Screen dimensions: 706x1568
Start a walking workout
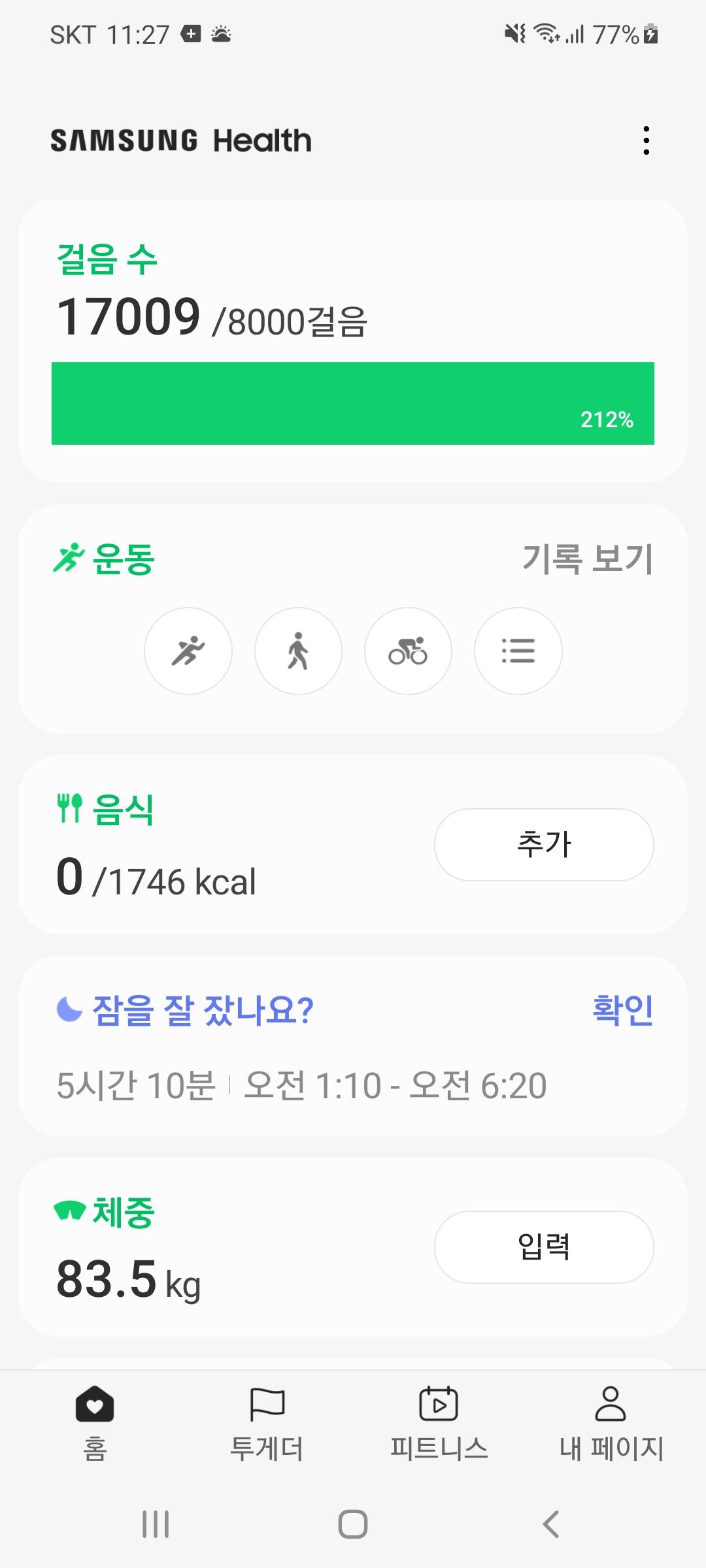(x=298, y=651)
